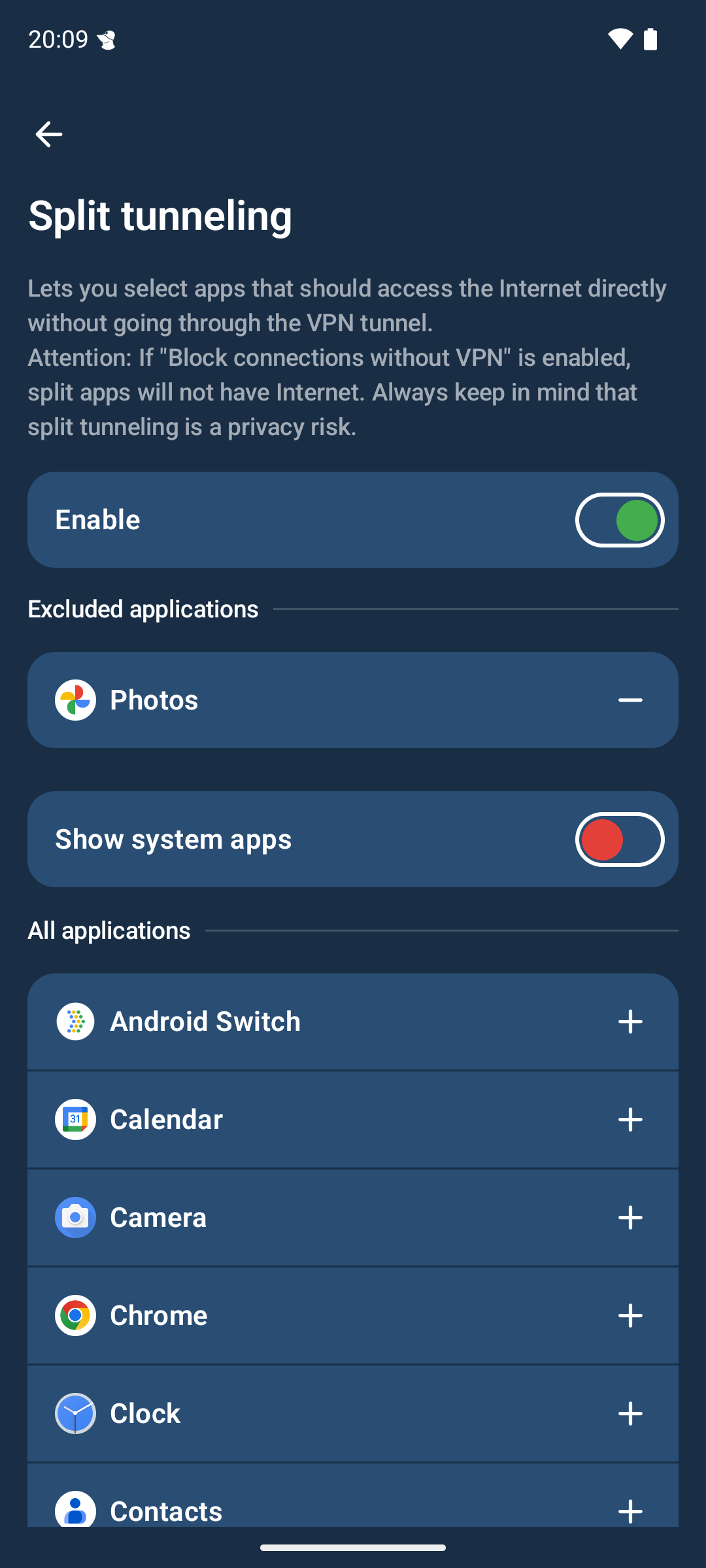Add Calendar using its plus button

(630, 1119)
